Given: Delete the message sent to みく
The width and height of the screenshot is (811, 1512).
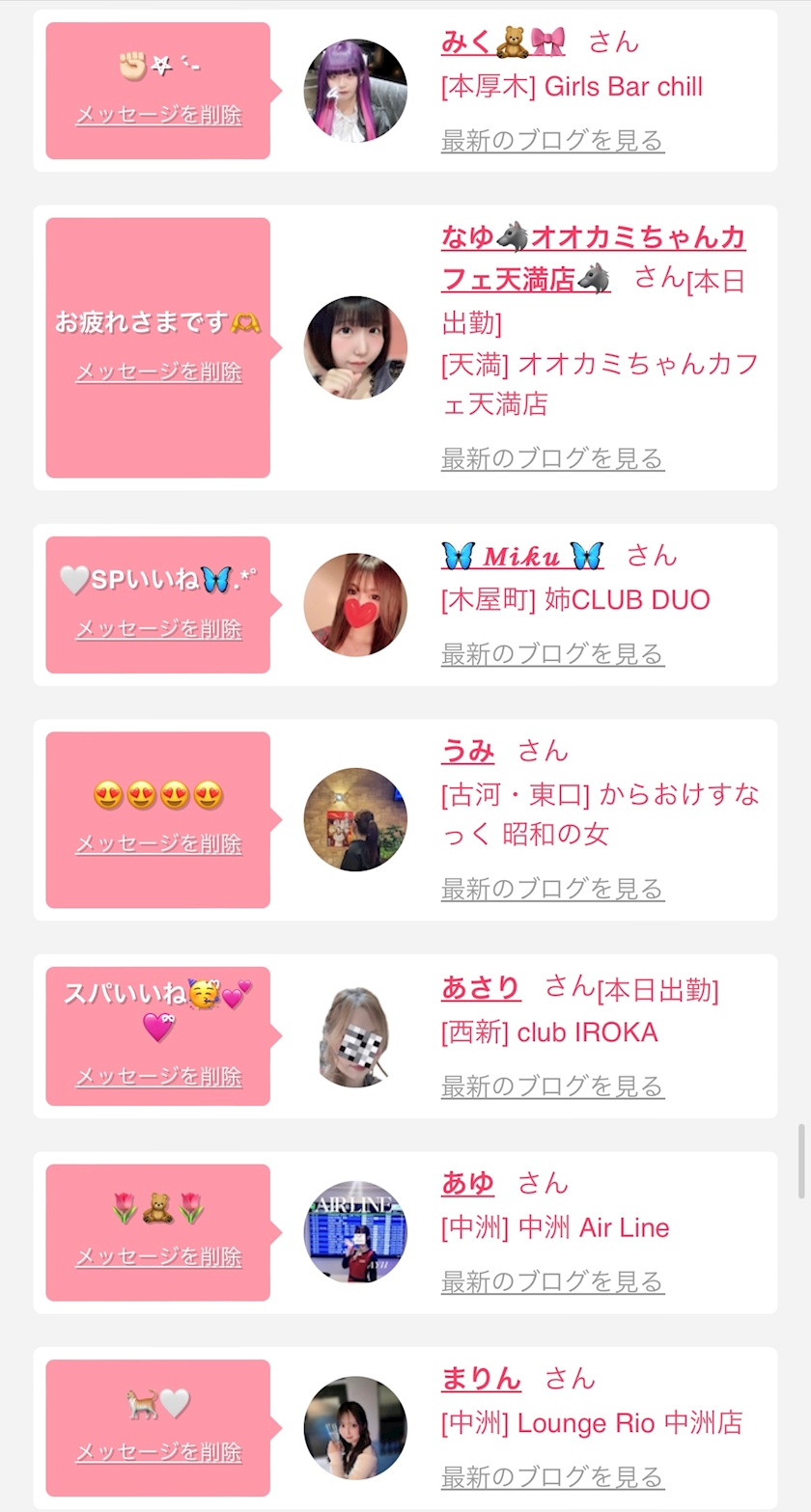Looking at the screenshot, I should (158, 115).
